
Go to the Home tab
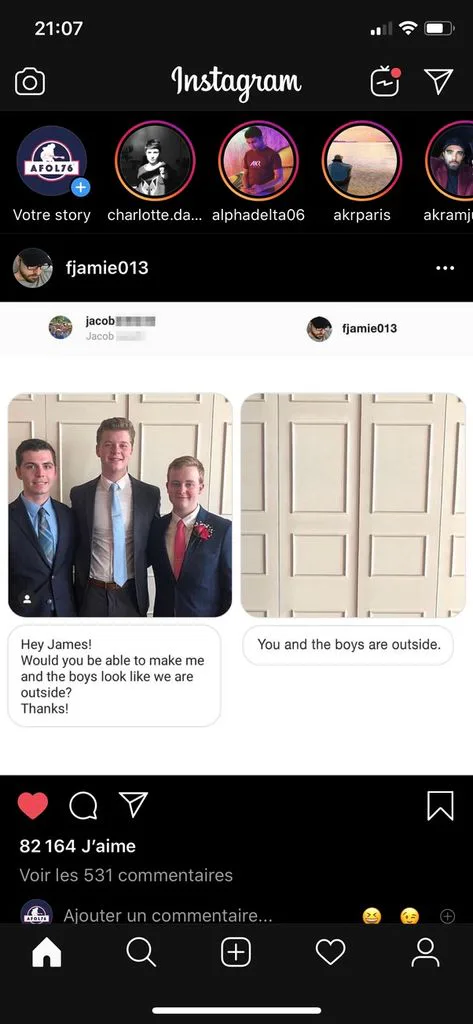(x=47, y=953)
